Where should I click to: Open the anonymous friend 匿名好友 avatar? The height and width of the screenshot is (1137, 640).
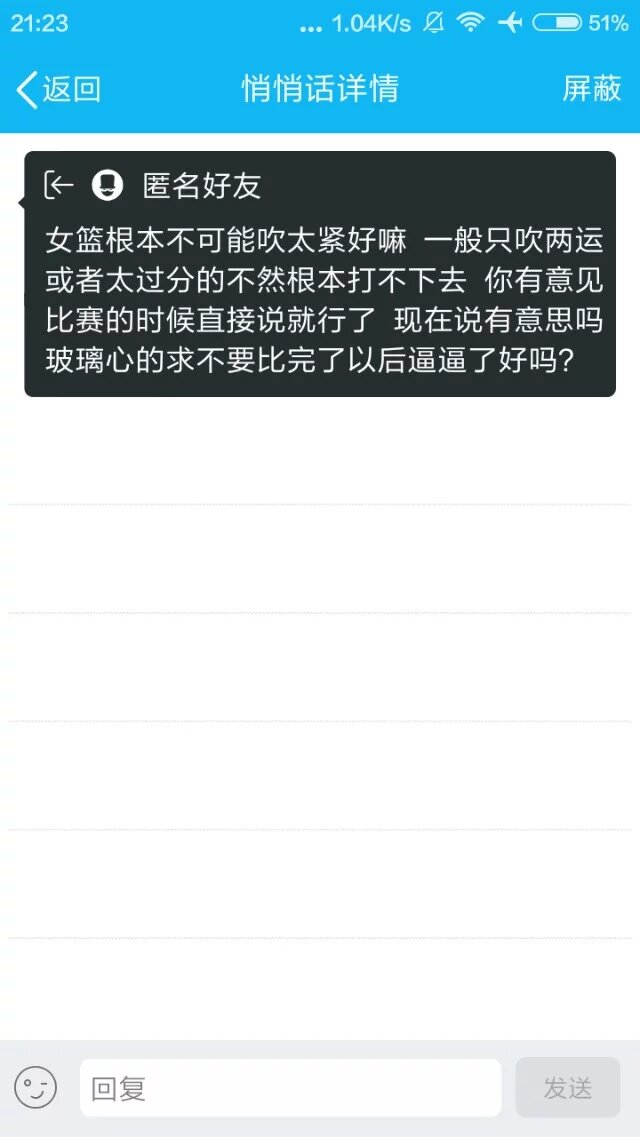(x=107, y=185)
